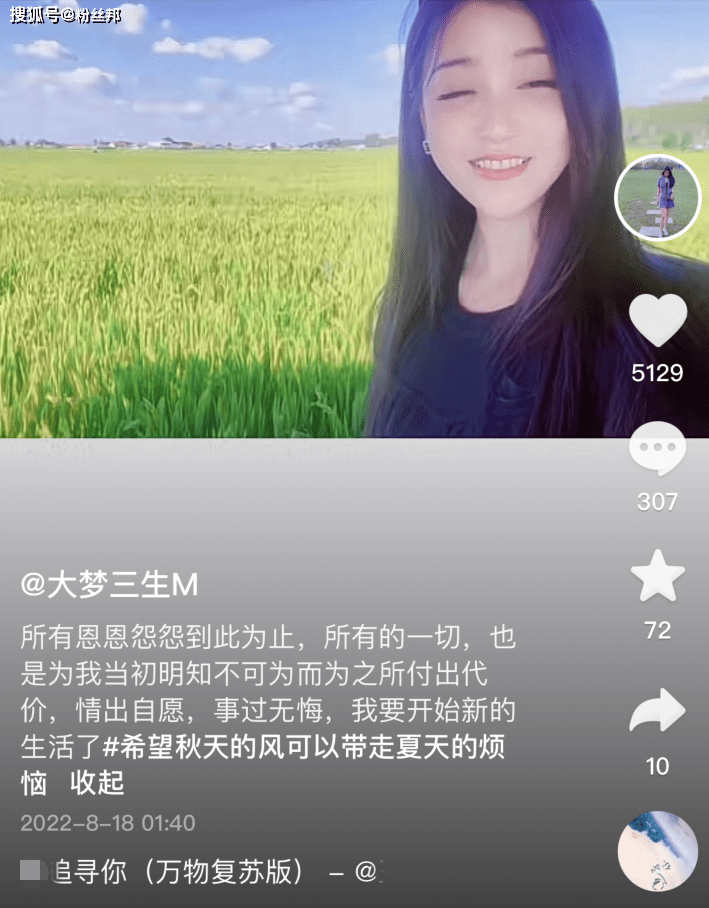Like this video with the heart icon
This screenshot has width=709, height=908.
[x=657, y=321]
